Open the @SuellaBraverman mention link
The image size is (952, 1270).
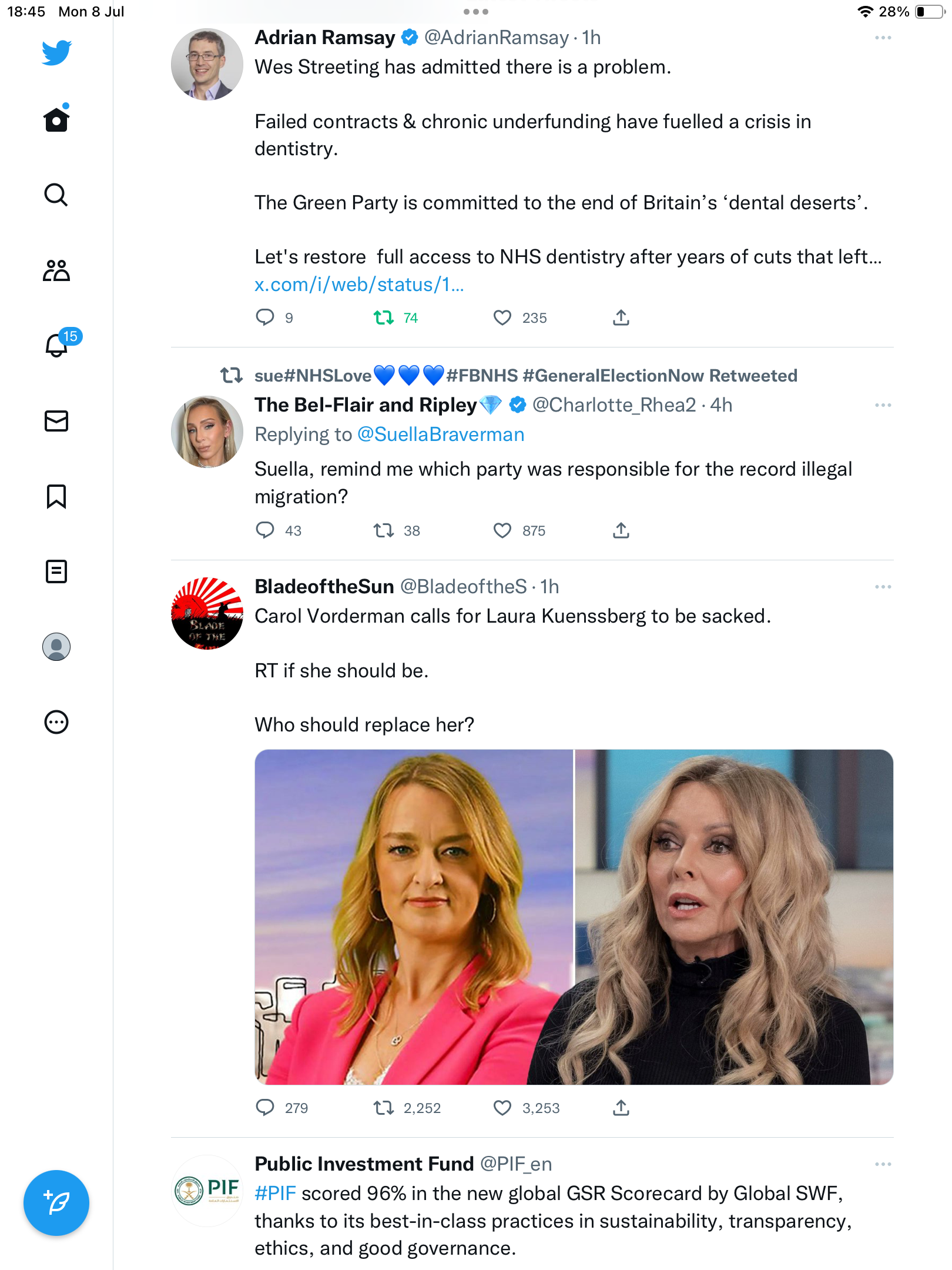pos(441,435)
